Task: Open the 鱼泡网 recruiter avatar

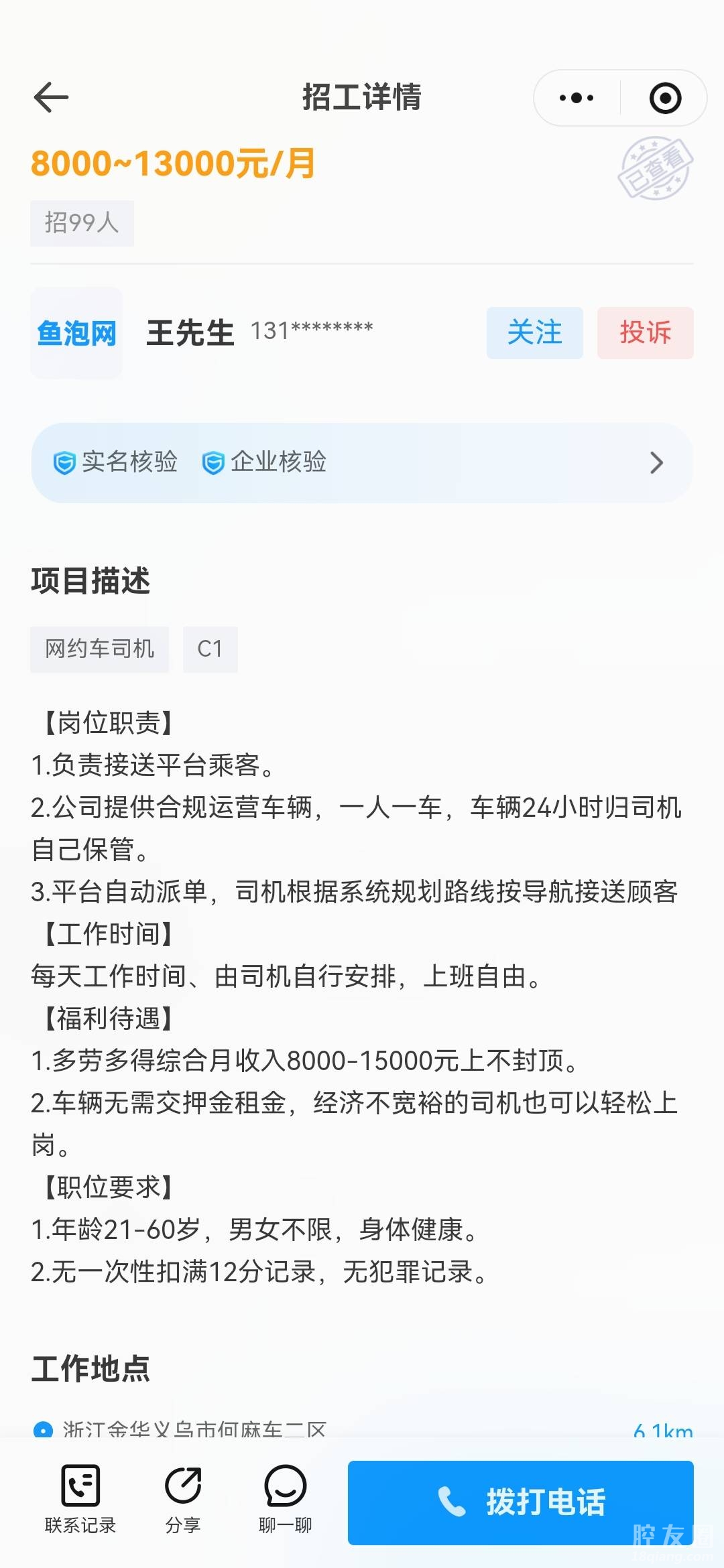Action: click(76, 333)
